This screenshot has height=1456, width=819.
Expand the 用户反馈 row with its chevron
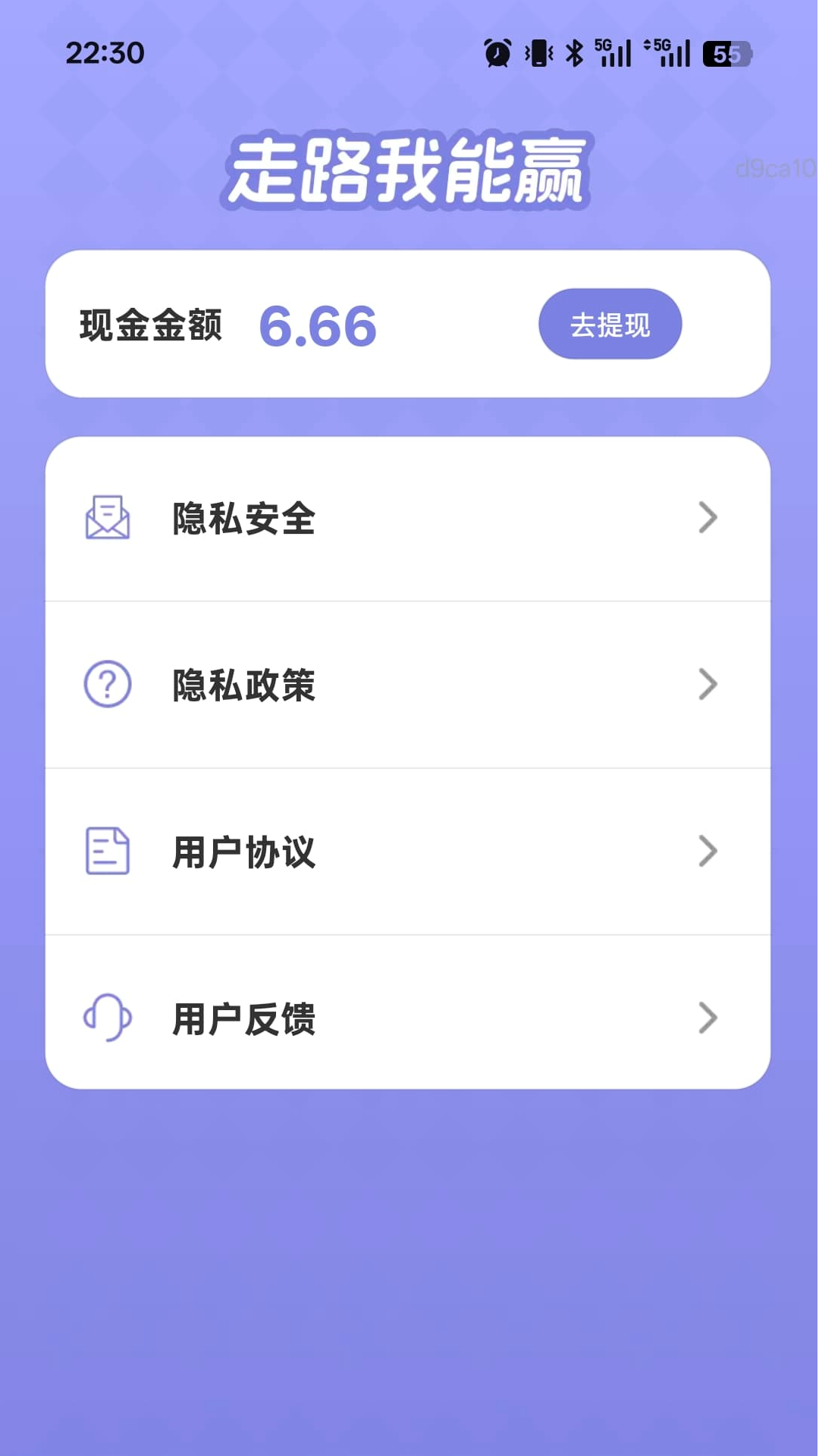pyautogui.click(x=708, y=1018)
